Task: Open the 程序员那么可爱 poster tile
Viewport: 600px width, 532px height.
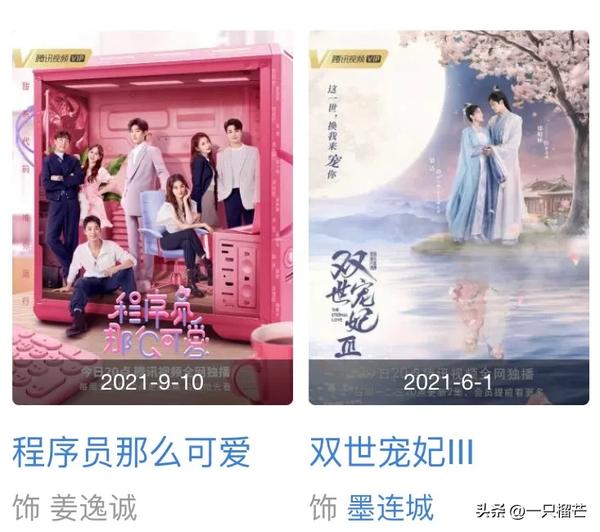Action: tap(152, 215)
